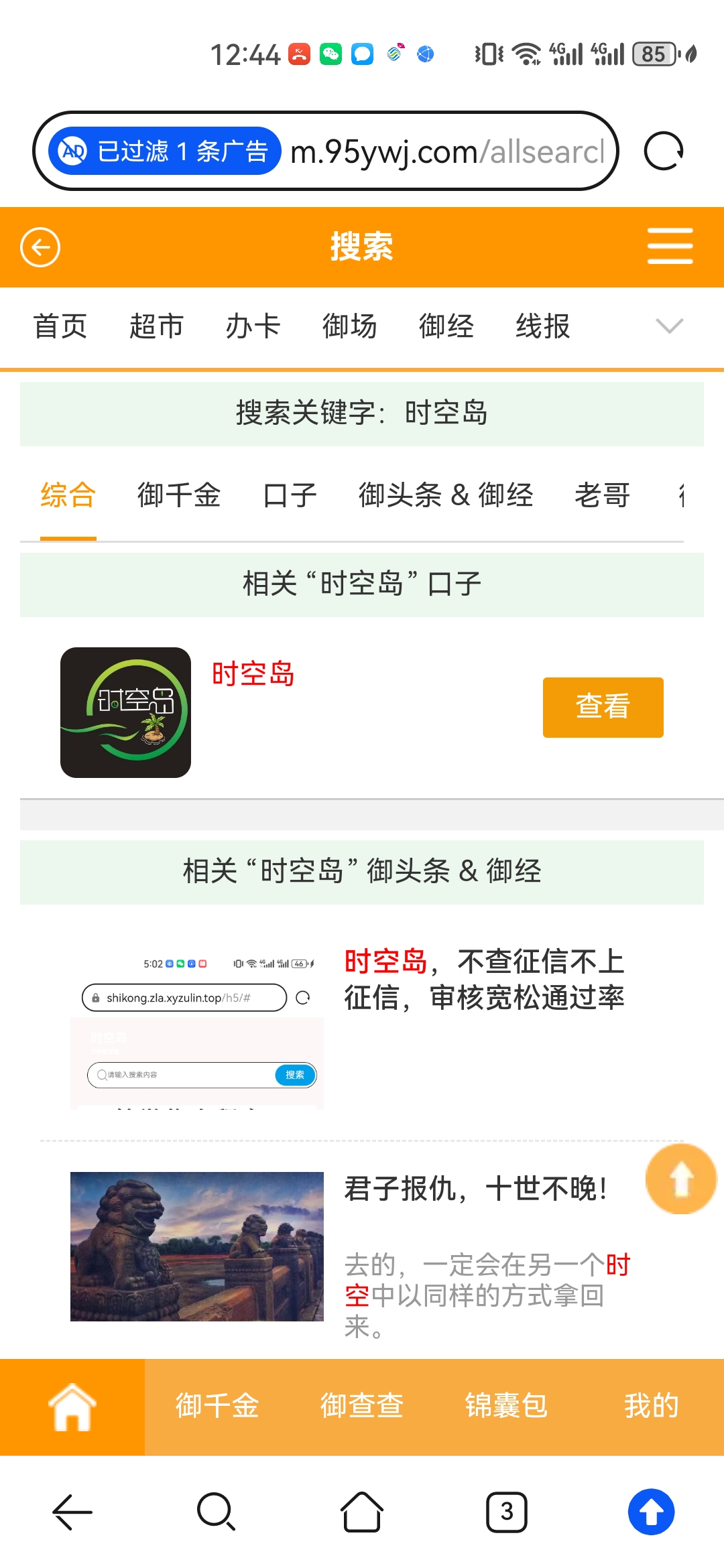Jump to top with orange arrow button
Viewport: 724px width, 1568px height.
680,1179
